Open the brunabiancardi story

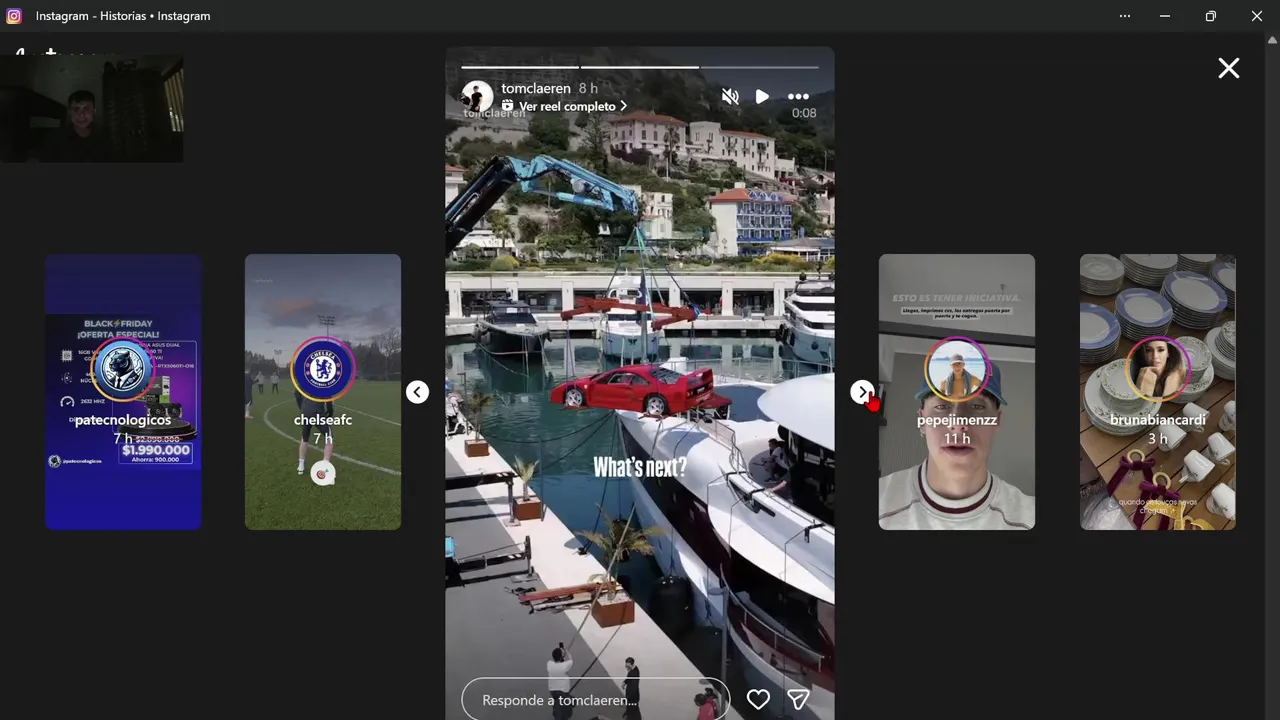click(1158, 391)
